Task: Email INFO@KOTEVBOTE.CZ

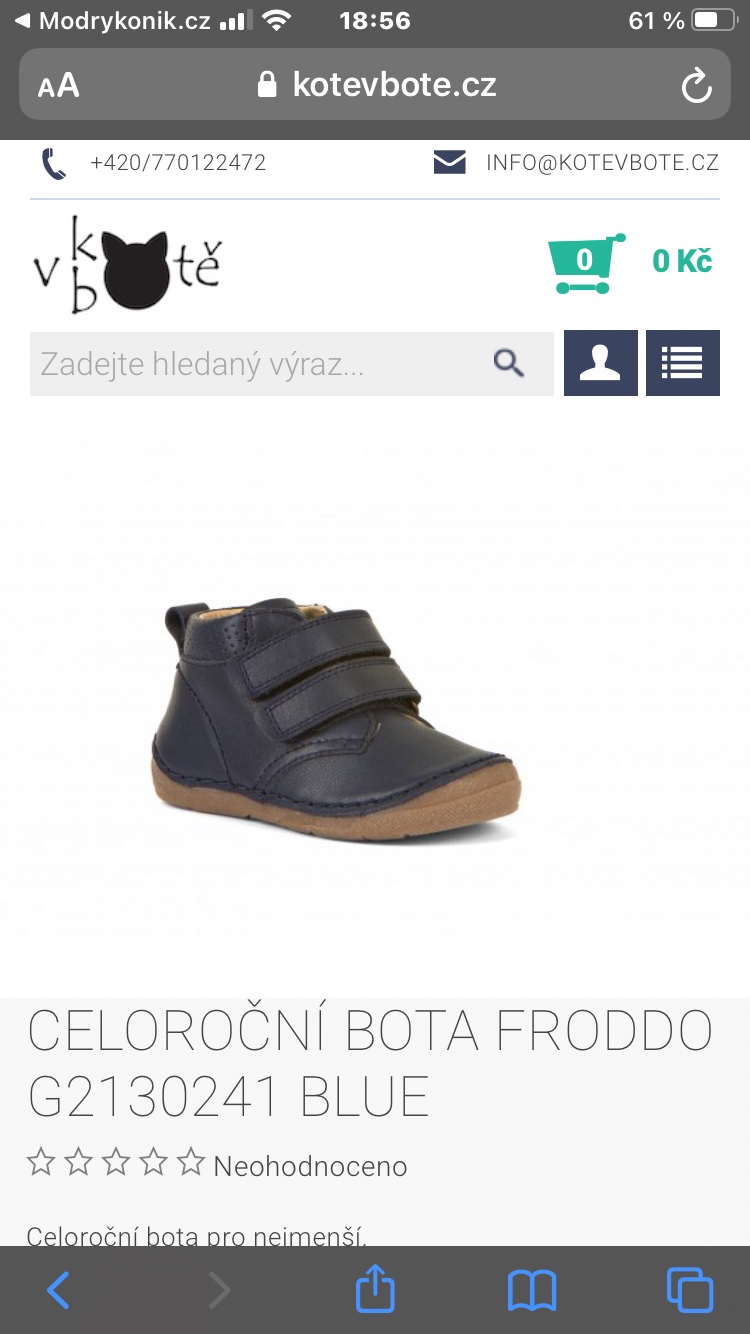Action: [x=601, y=163]
